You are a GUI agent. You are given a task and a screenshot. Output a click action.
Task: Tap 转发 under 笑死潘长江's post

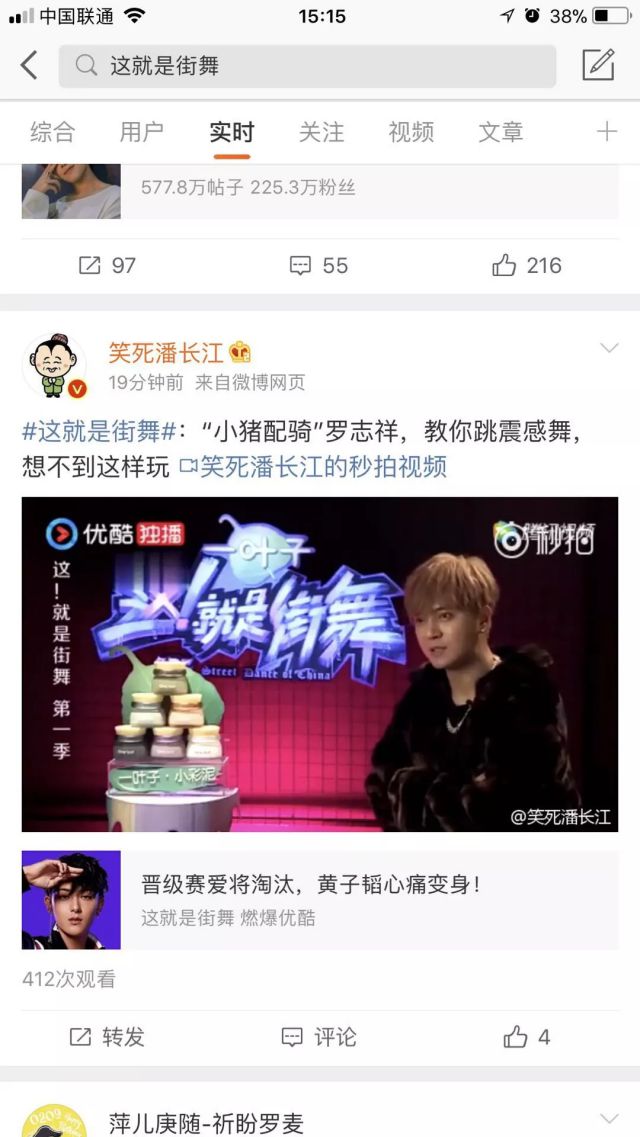pos(107,1037)
